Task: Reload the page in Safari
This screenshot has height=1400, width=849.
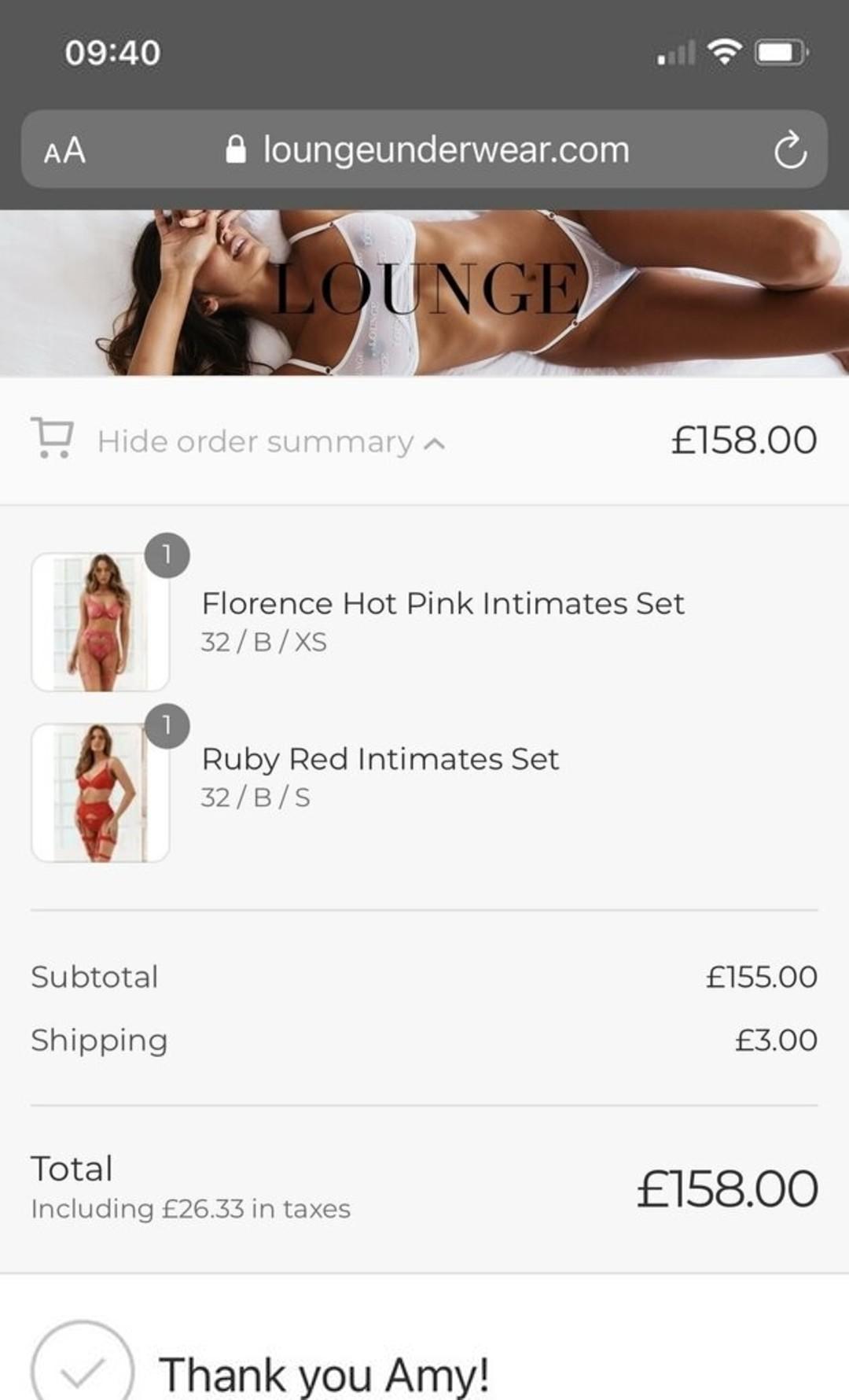Action: pyautogui.click(x=790, y=150)
